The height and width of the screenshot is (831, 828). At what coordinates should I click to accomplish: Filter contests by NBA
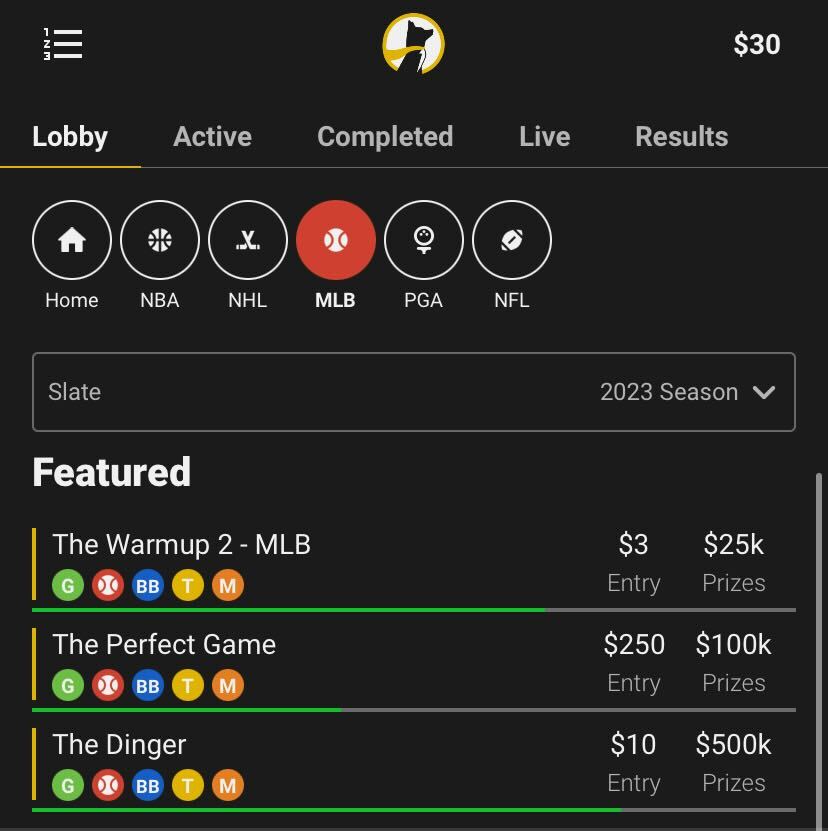point(160,240)
